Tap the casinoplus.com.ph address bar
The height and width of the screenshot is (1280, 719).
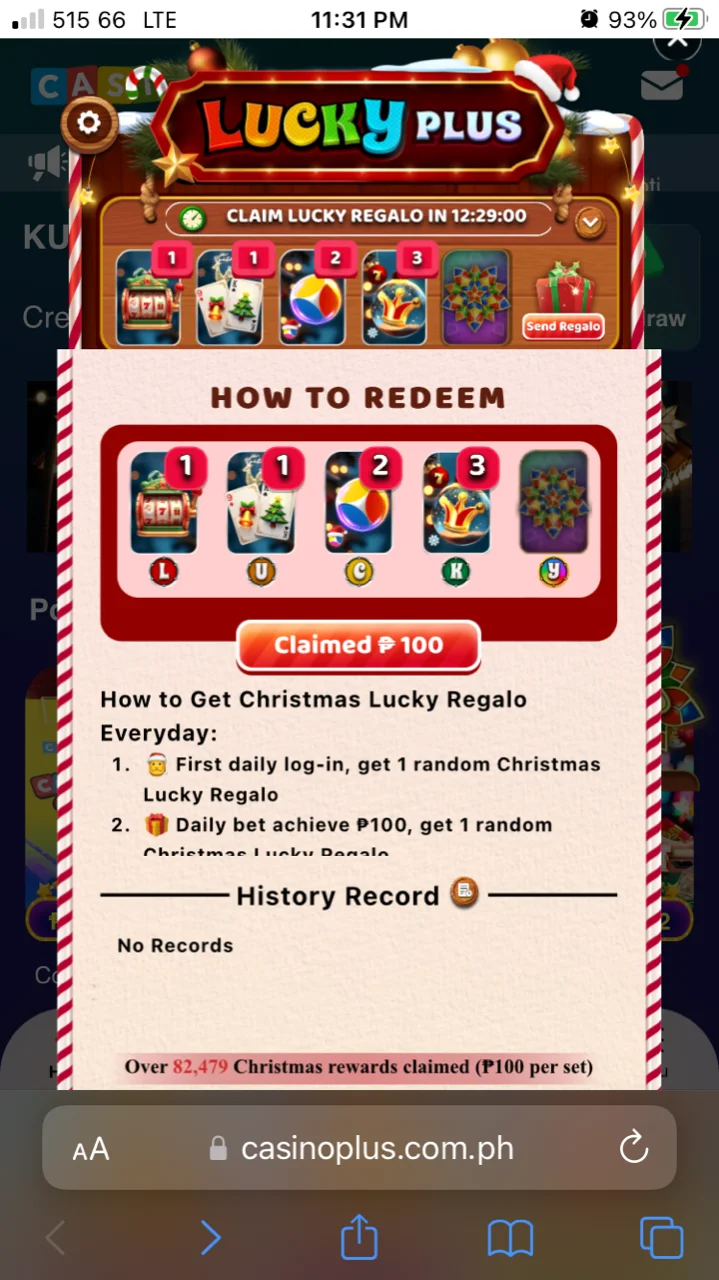[360, 1148]
